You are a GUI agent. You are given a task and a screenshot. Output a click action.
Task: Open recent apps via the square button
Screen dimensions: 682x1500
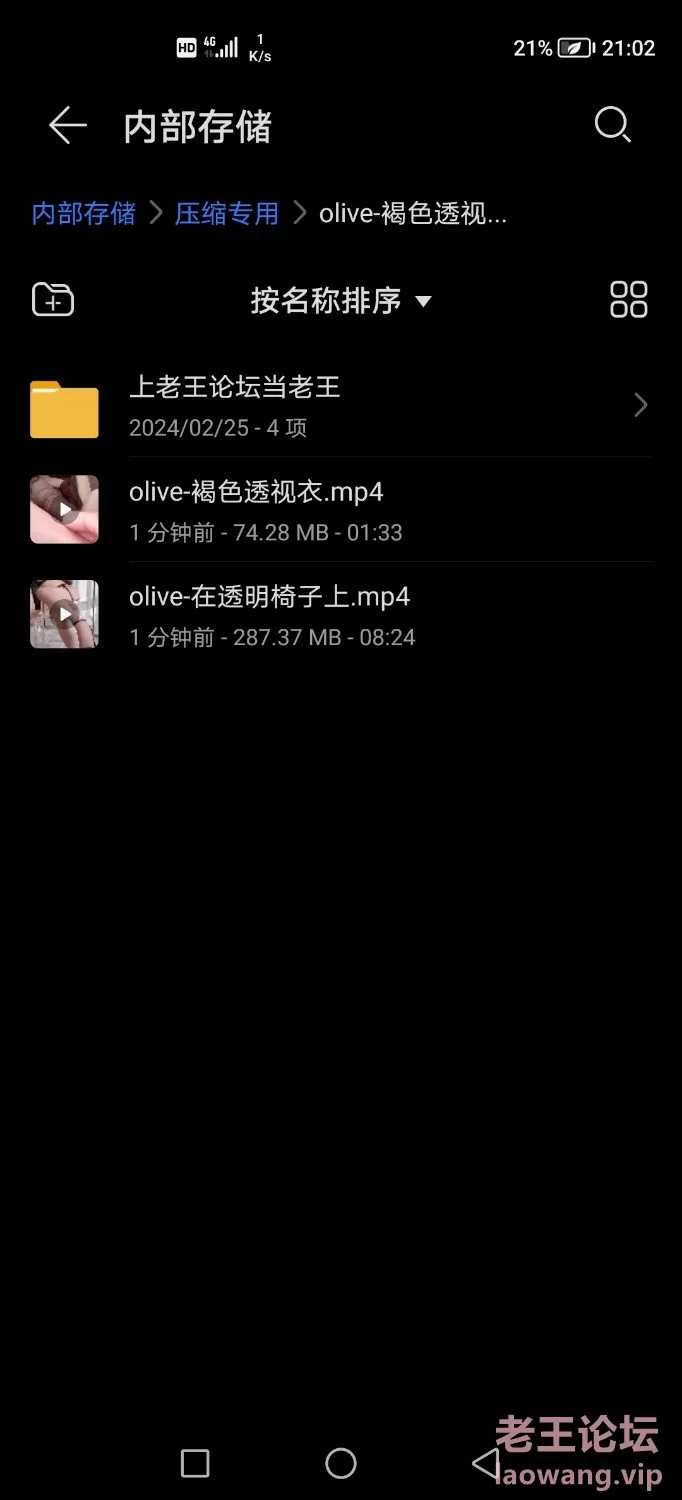[195, 1463]
